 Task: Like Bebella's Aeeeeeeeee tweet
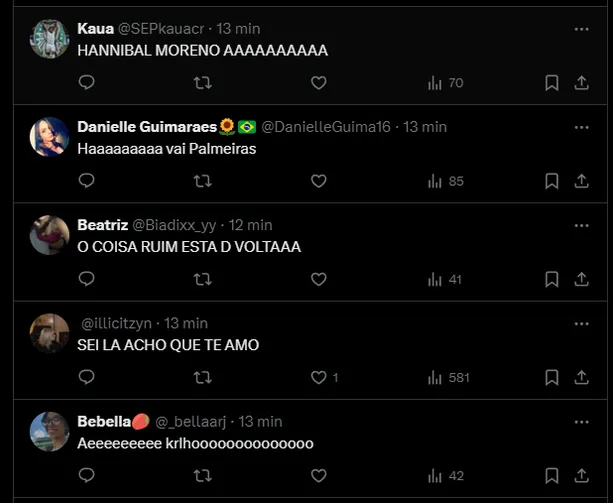318,475
